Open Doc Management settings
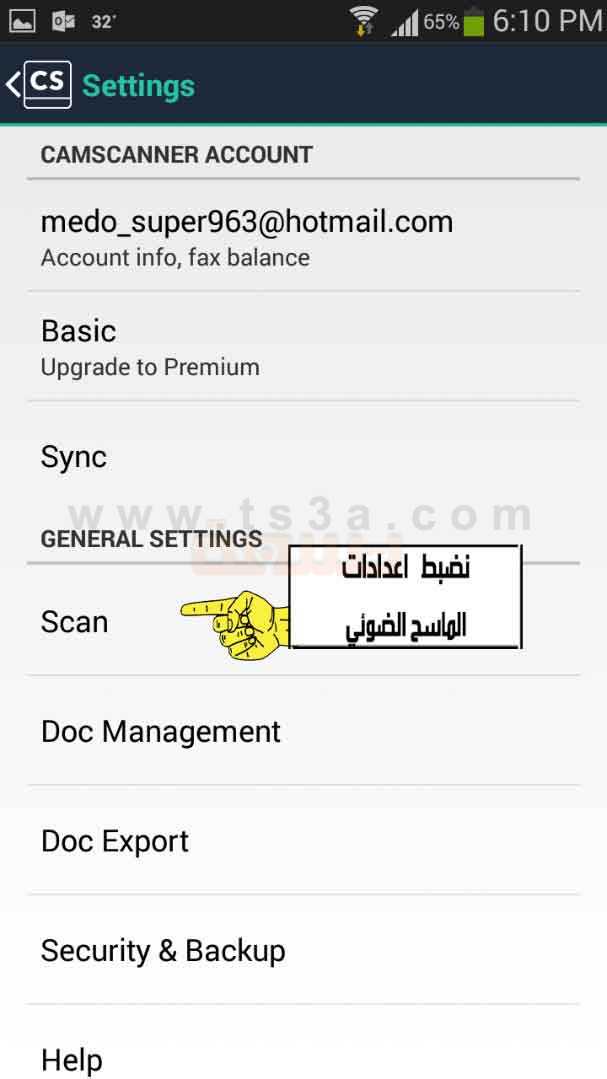 click(304, 730)
